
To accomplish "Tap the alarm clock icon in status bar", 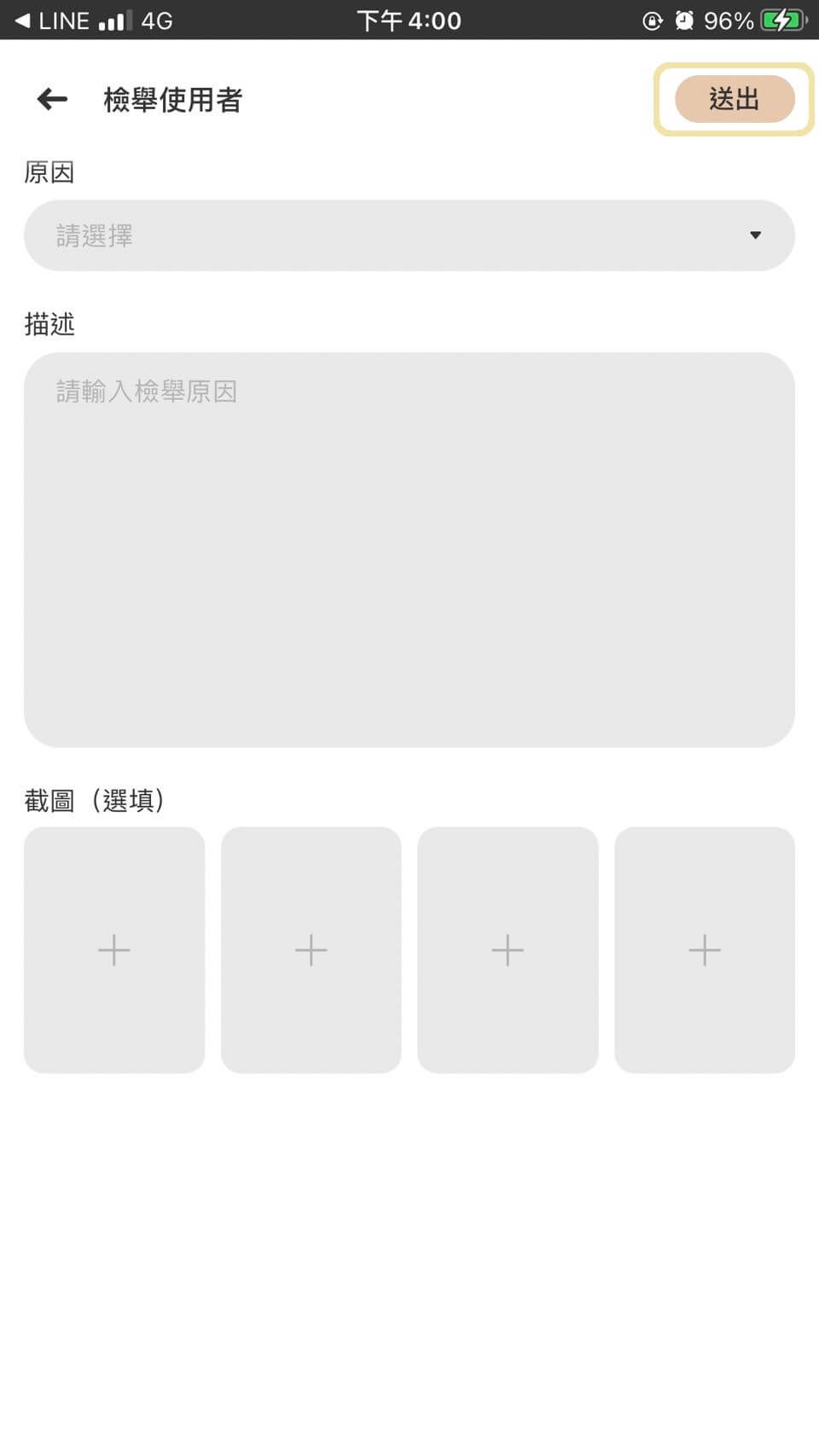I will [684, 20].
